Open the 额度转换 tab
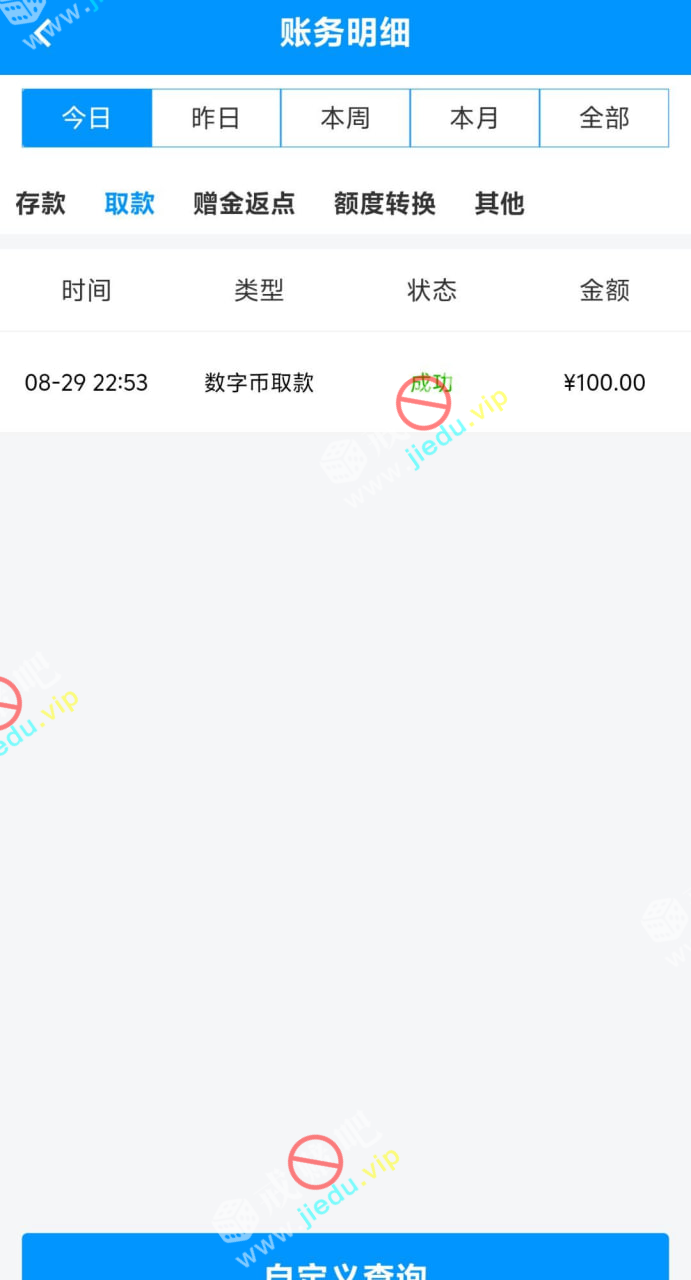 tap(385, 203)
